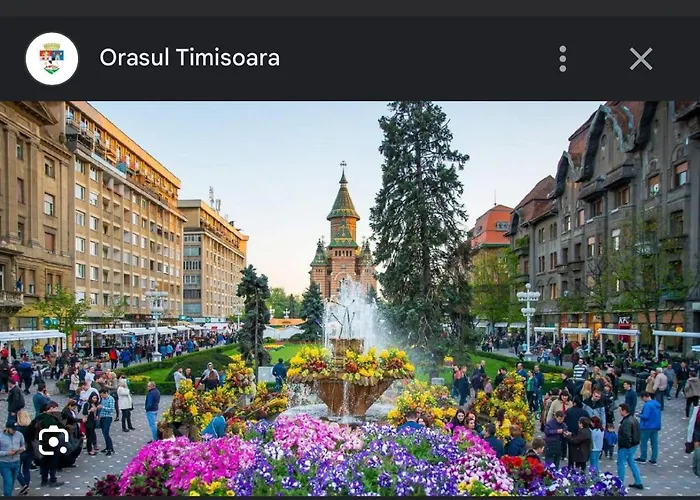Close the Orasul Timisoara photo viewer
This screenshot has width=700, height=500.
click(x=641, y=59)
